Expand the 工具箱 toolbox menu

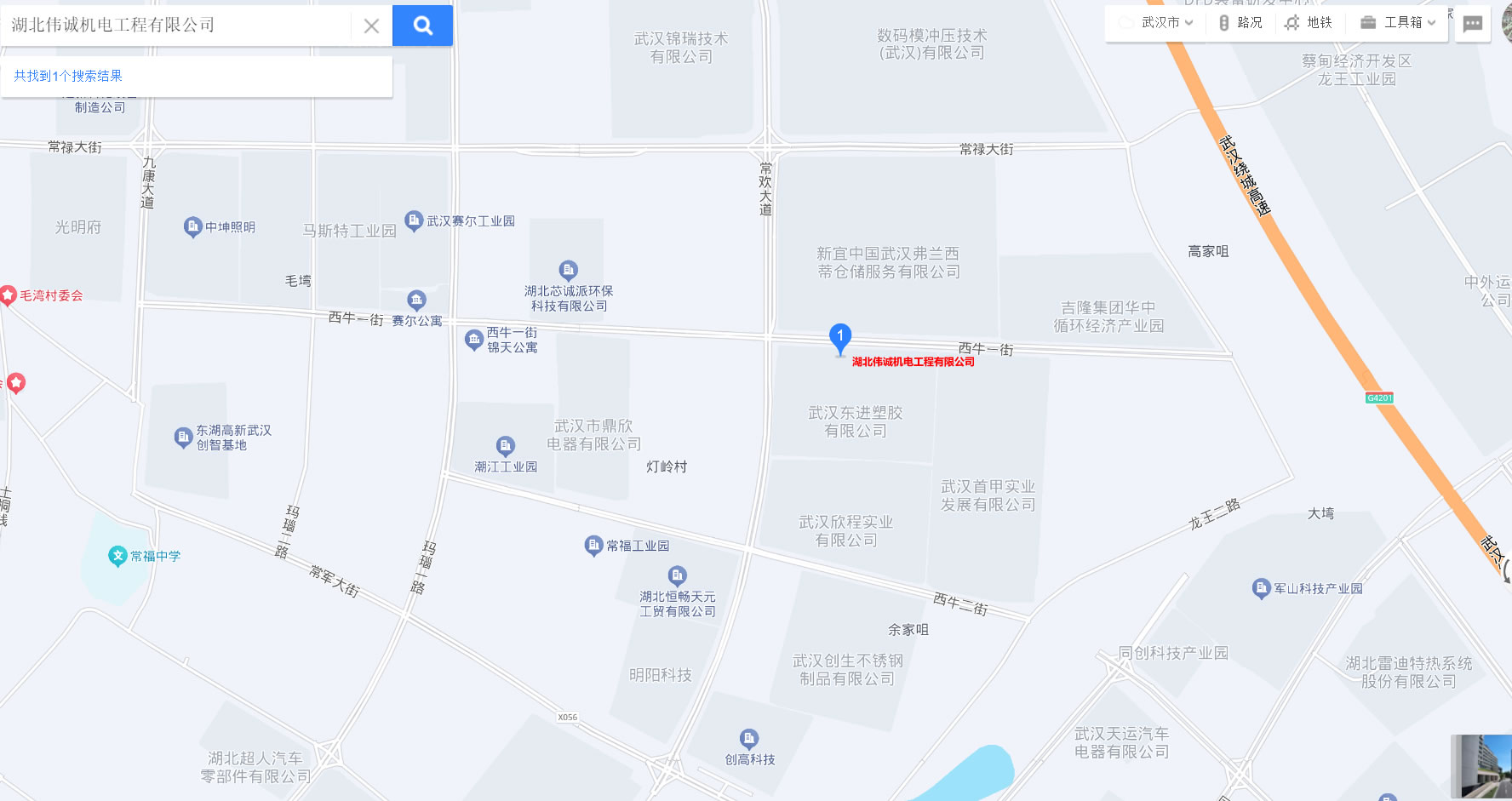click(x=1397, y=23)
